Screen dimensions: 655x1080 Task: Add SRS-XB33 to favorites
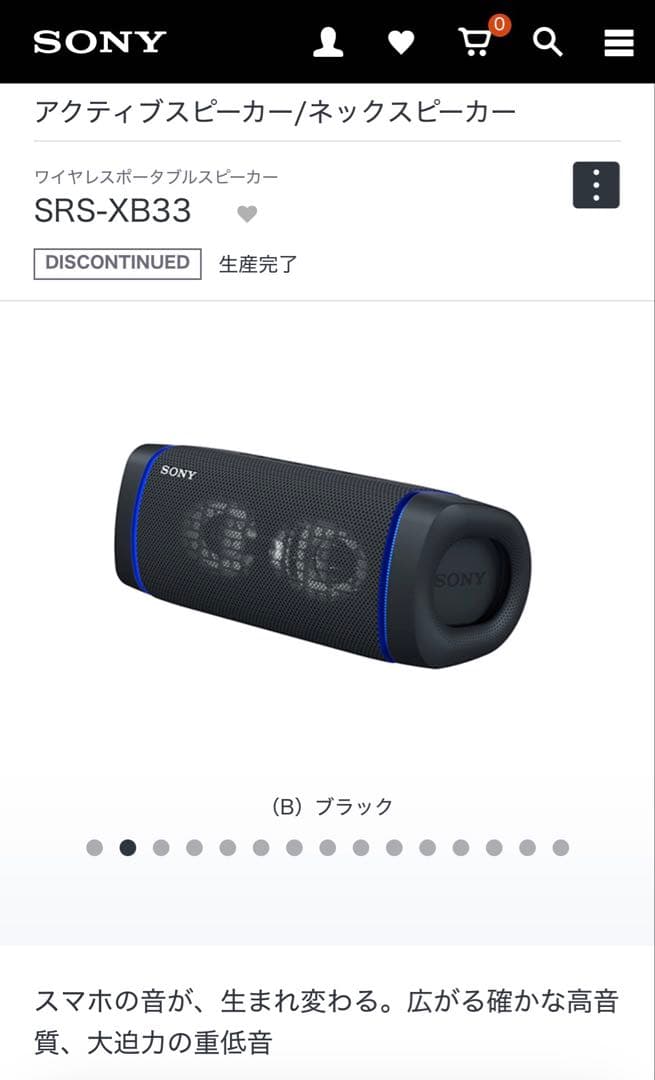[247, 213]
